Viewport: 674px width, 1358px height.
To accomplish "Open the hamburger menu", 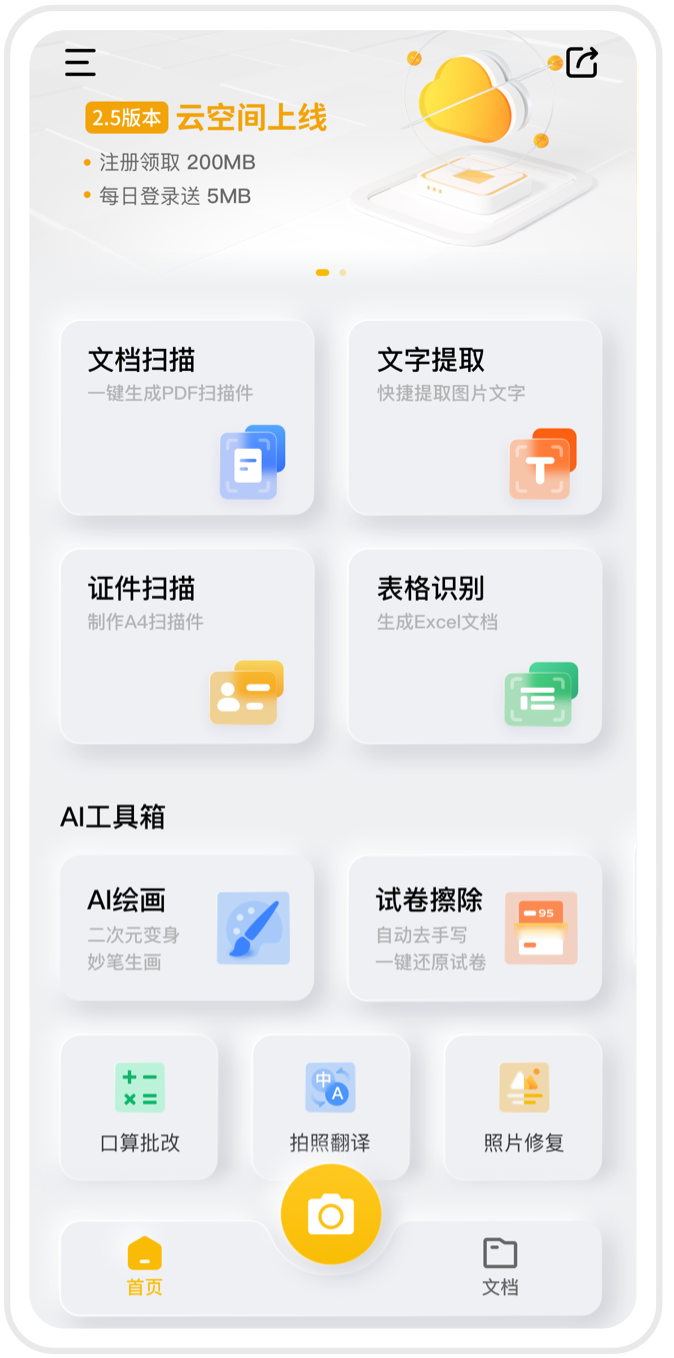I will pyautogui.click(x=81, y=62).
